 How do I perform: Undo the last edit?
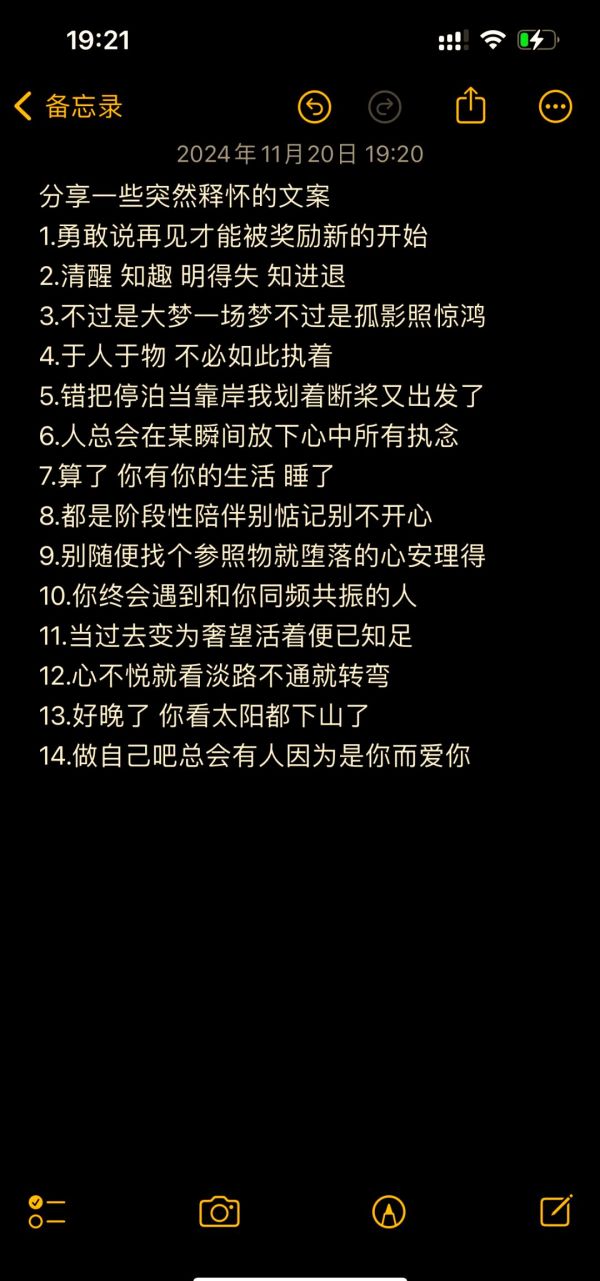pos(314,106)
